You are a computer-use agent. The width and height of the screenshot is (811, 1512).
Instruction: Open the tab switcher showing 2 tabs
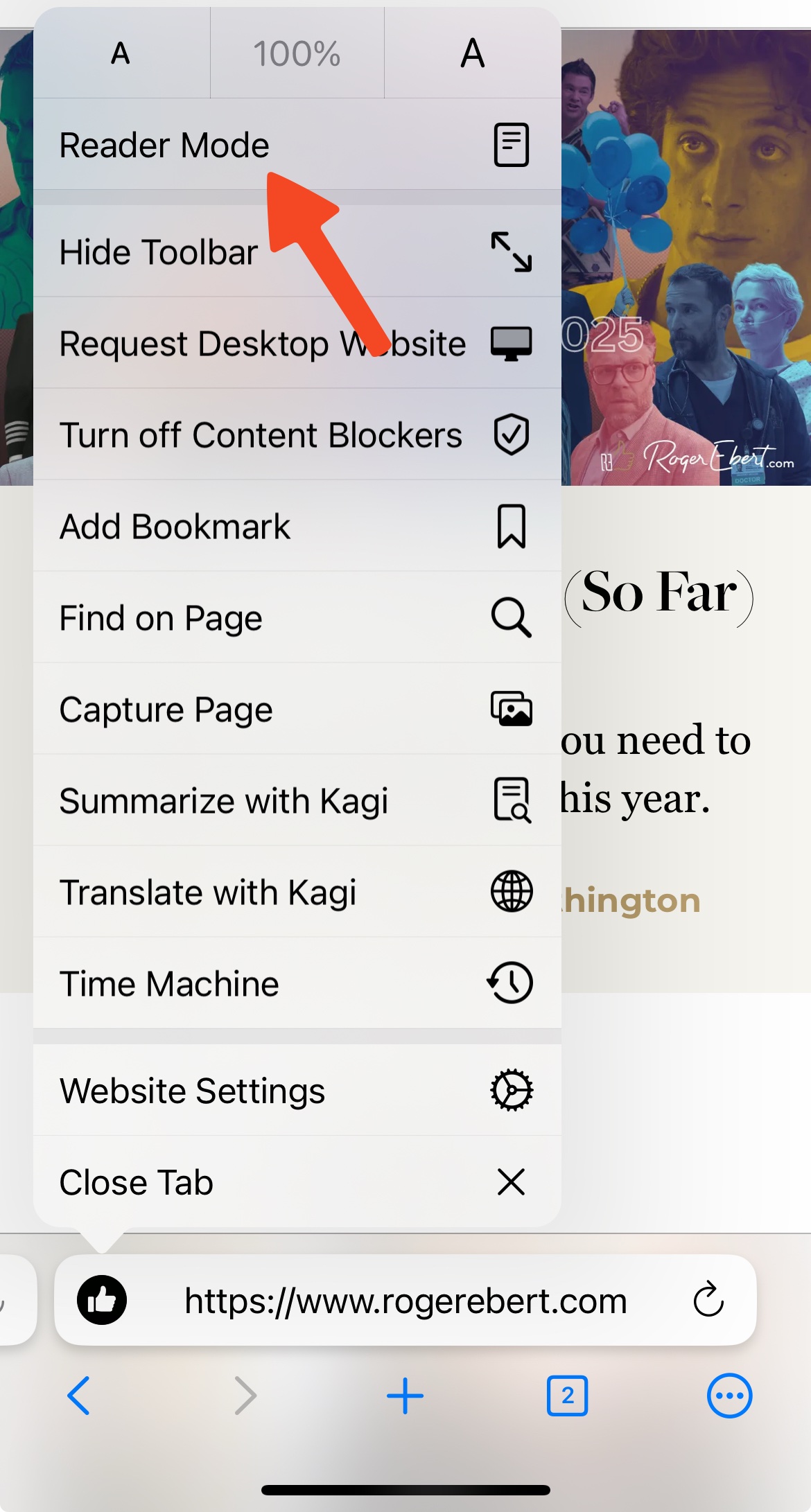coord(567,1396)
